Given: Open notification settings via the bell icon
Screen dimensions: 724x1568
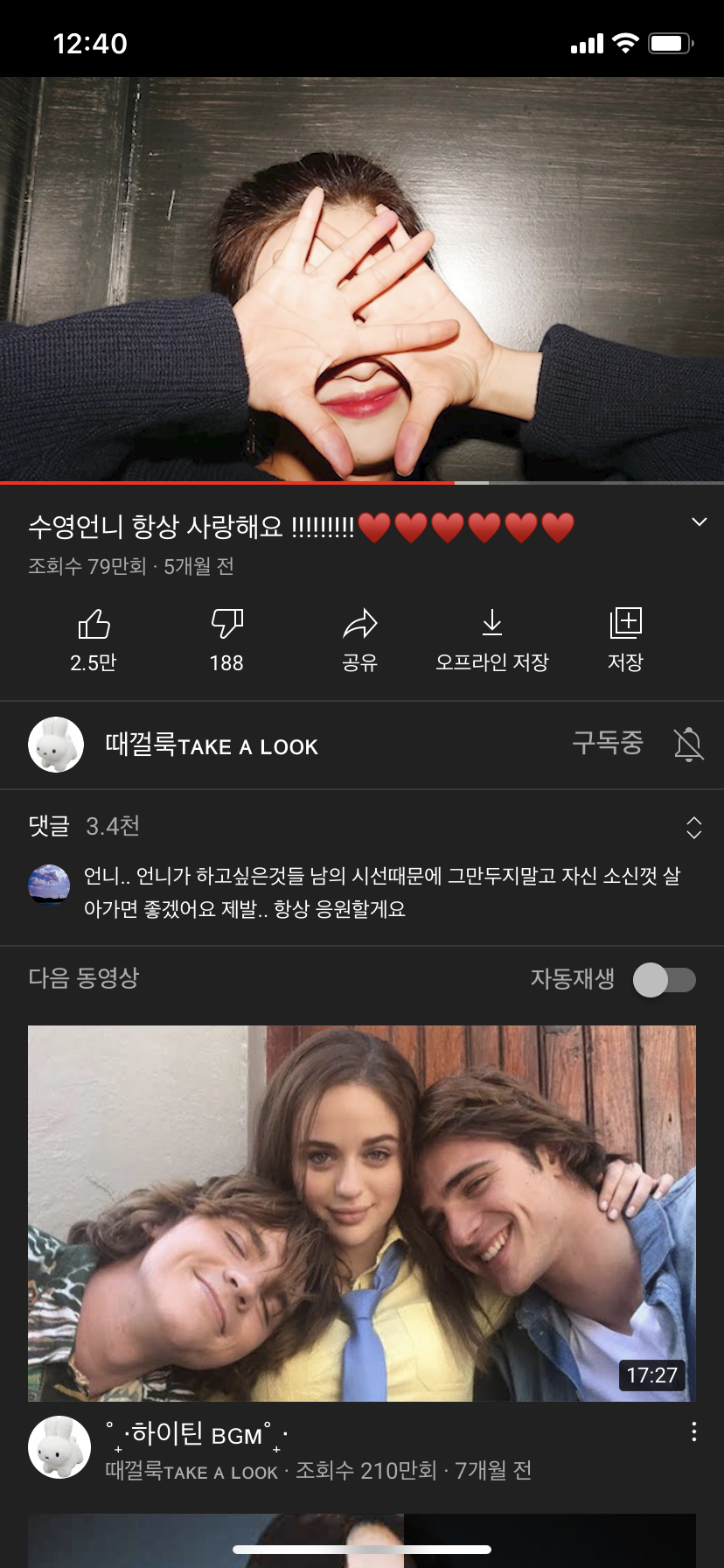Looking at the screenshot, I should point(689,745).
